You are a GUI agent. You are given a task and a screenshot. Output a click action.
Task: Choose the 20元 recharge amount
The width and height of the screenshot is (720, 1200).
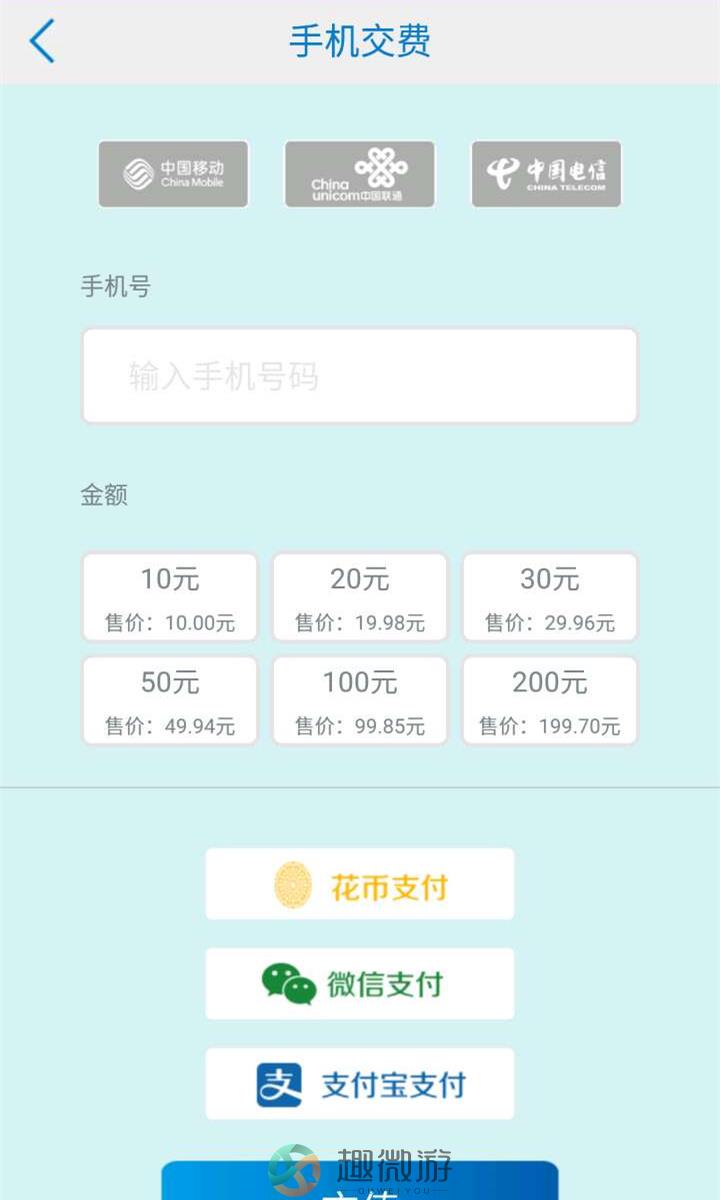coord(360,597)
